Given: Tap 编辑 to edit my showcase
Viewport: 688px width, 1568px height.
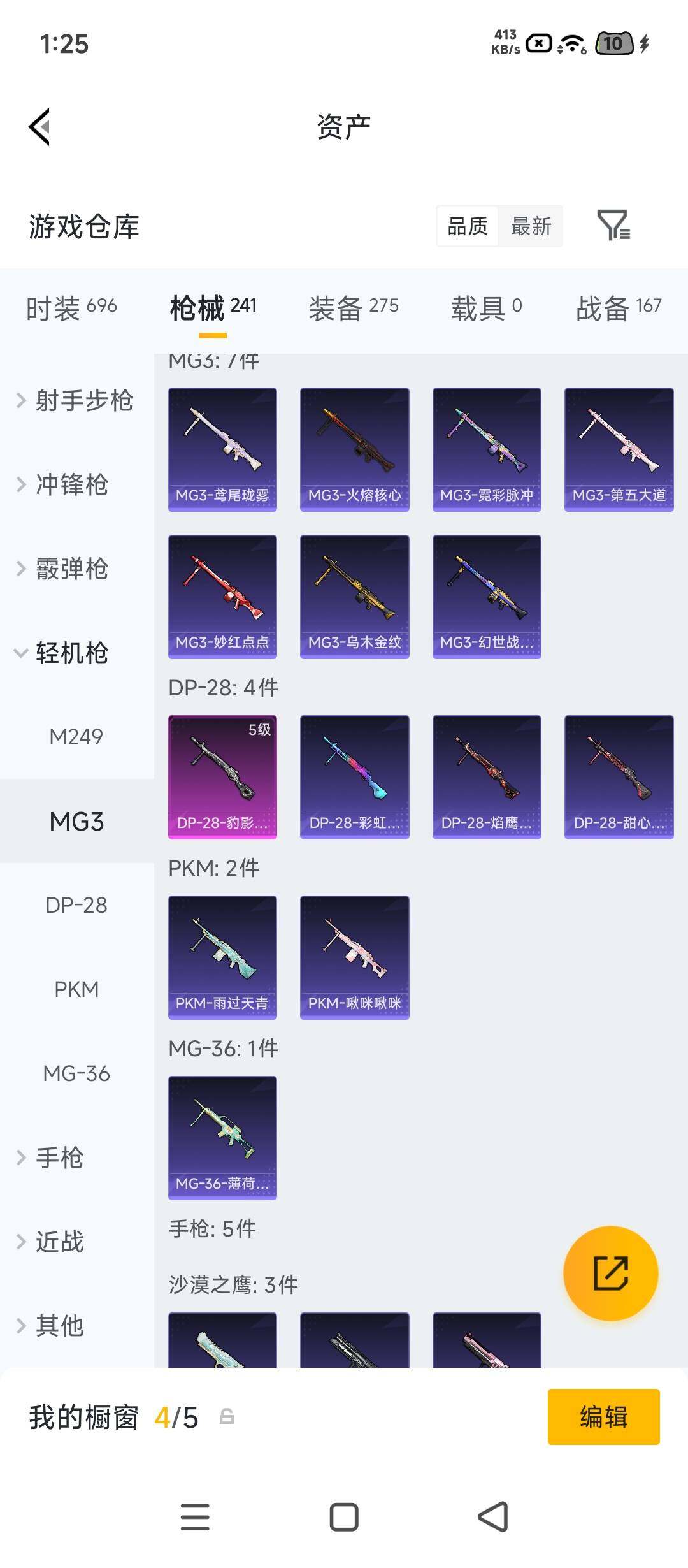Looking at the screenshot, I should 603,1417.
